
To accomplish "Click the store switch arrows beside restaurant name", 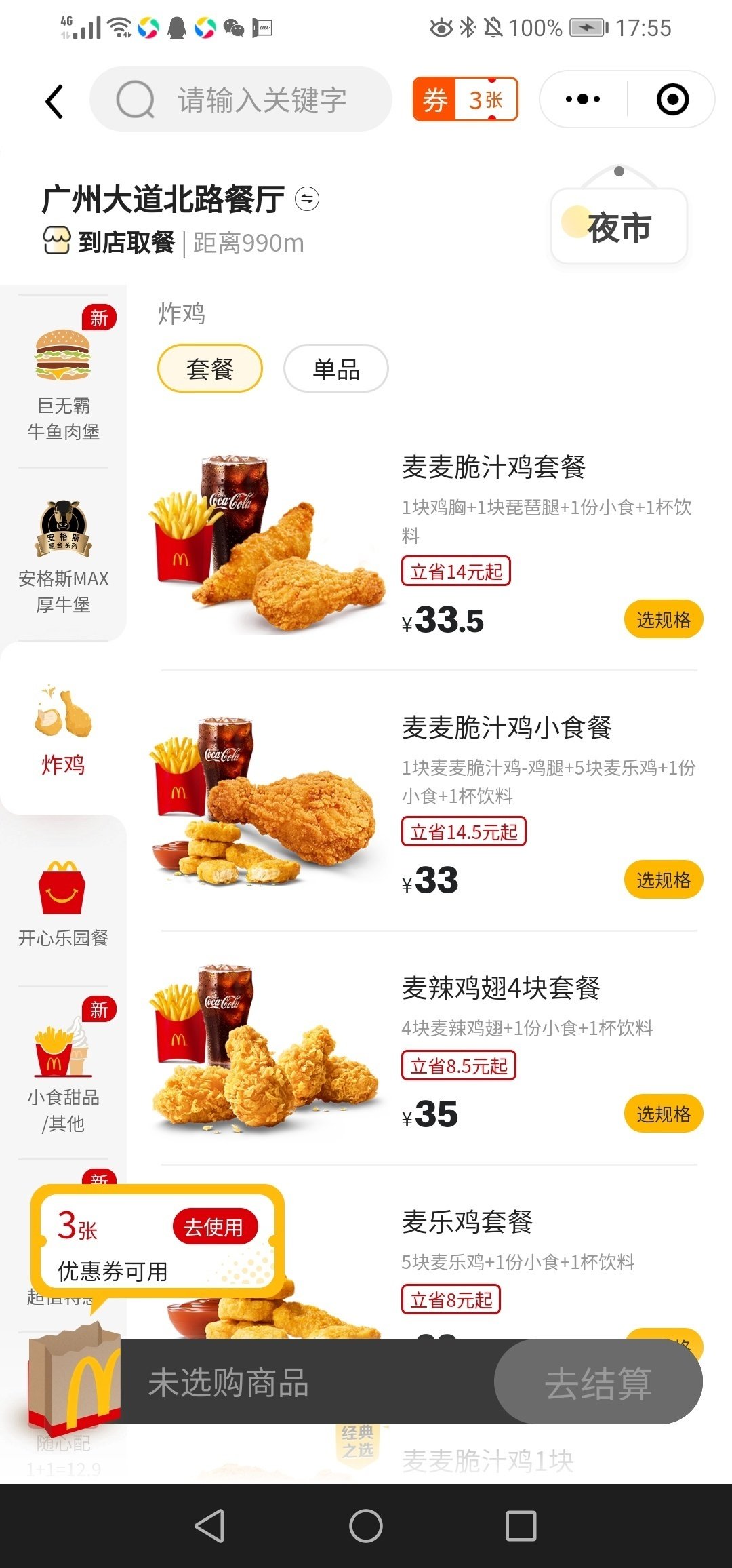I will point(306,198).
